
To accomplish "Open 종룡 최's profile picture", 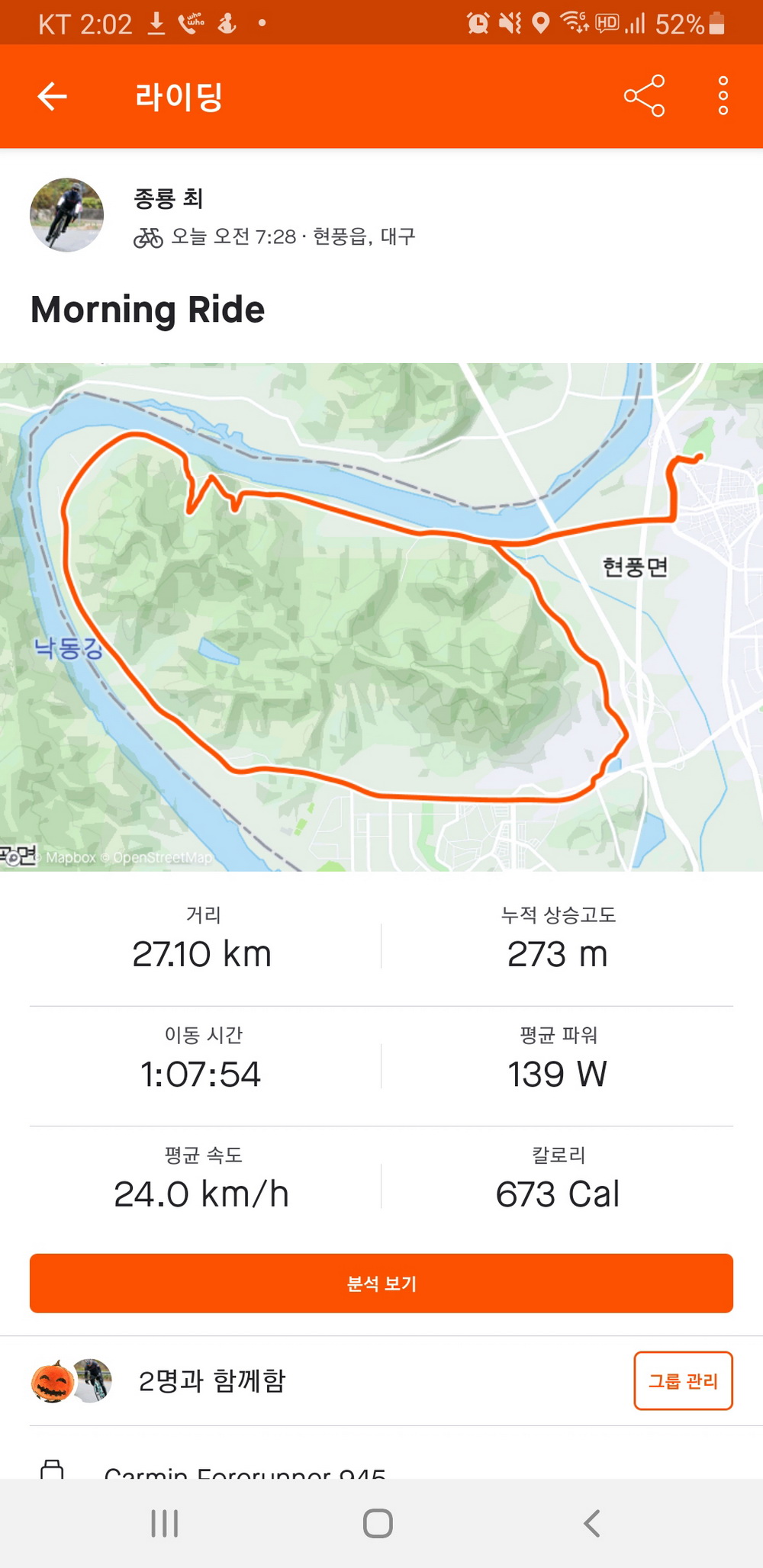I will (x=66, y=215).
